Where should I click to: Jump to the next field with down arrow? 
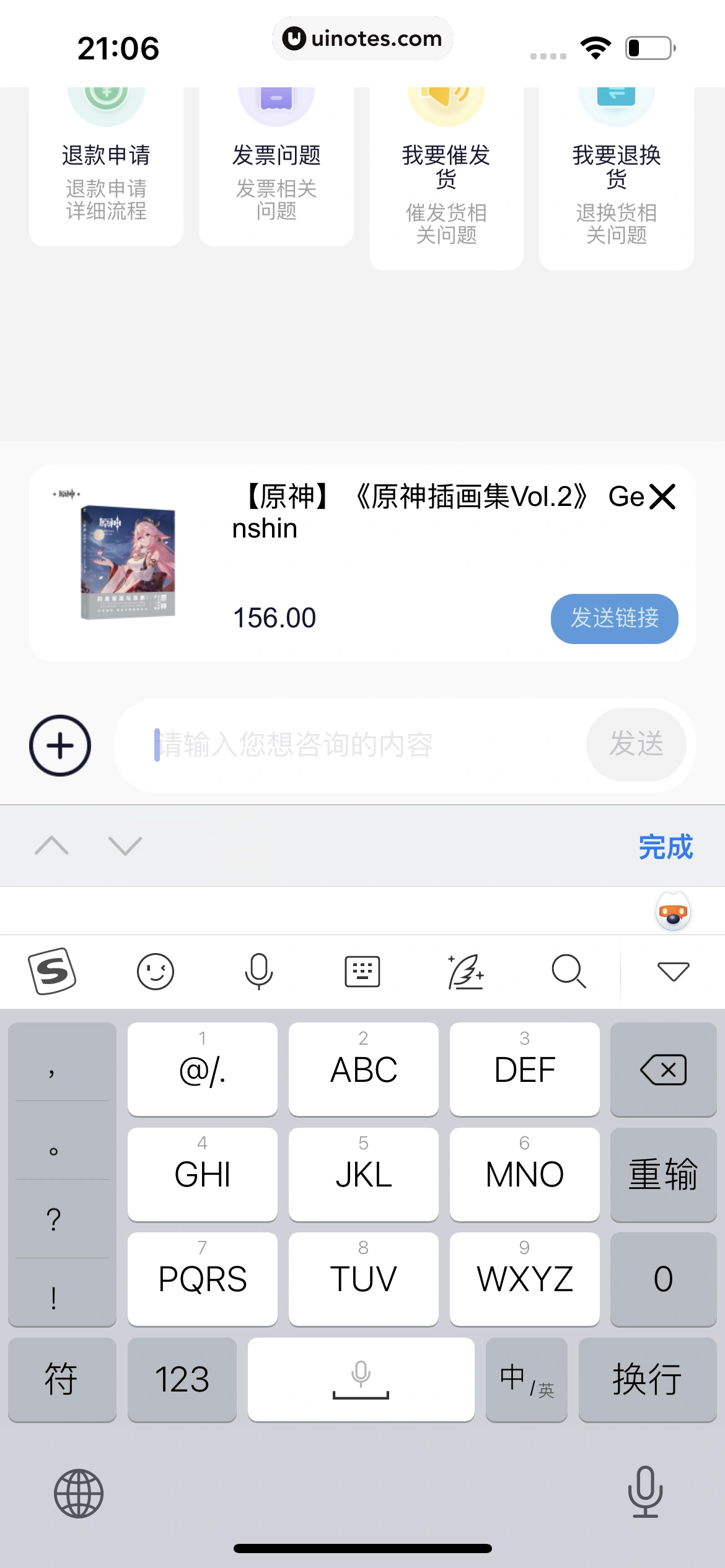tap(125, 845)
